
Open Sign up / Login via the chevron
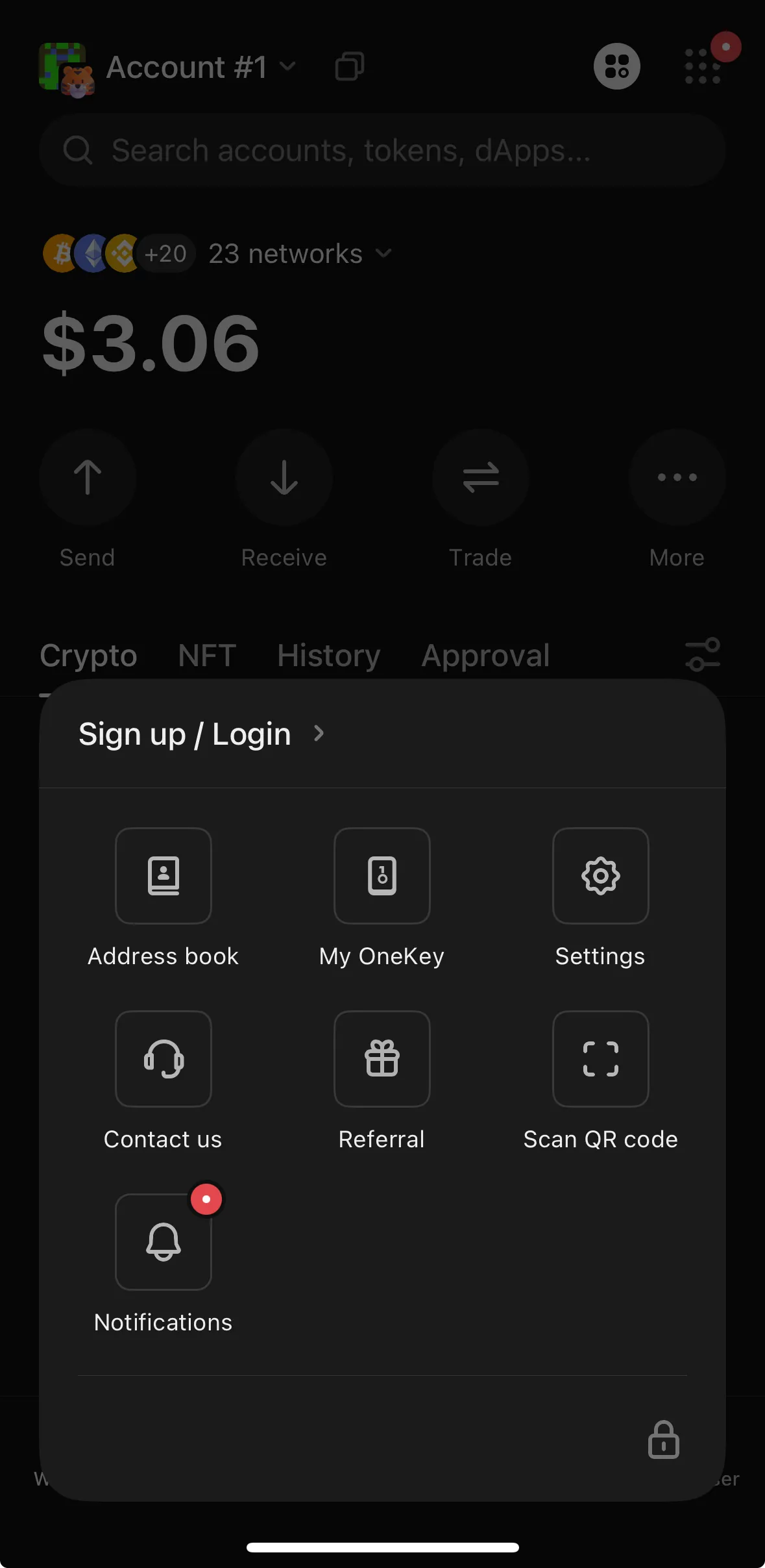pos(319,734)
